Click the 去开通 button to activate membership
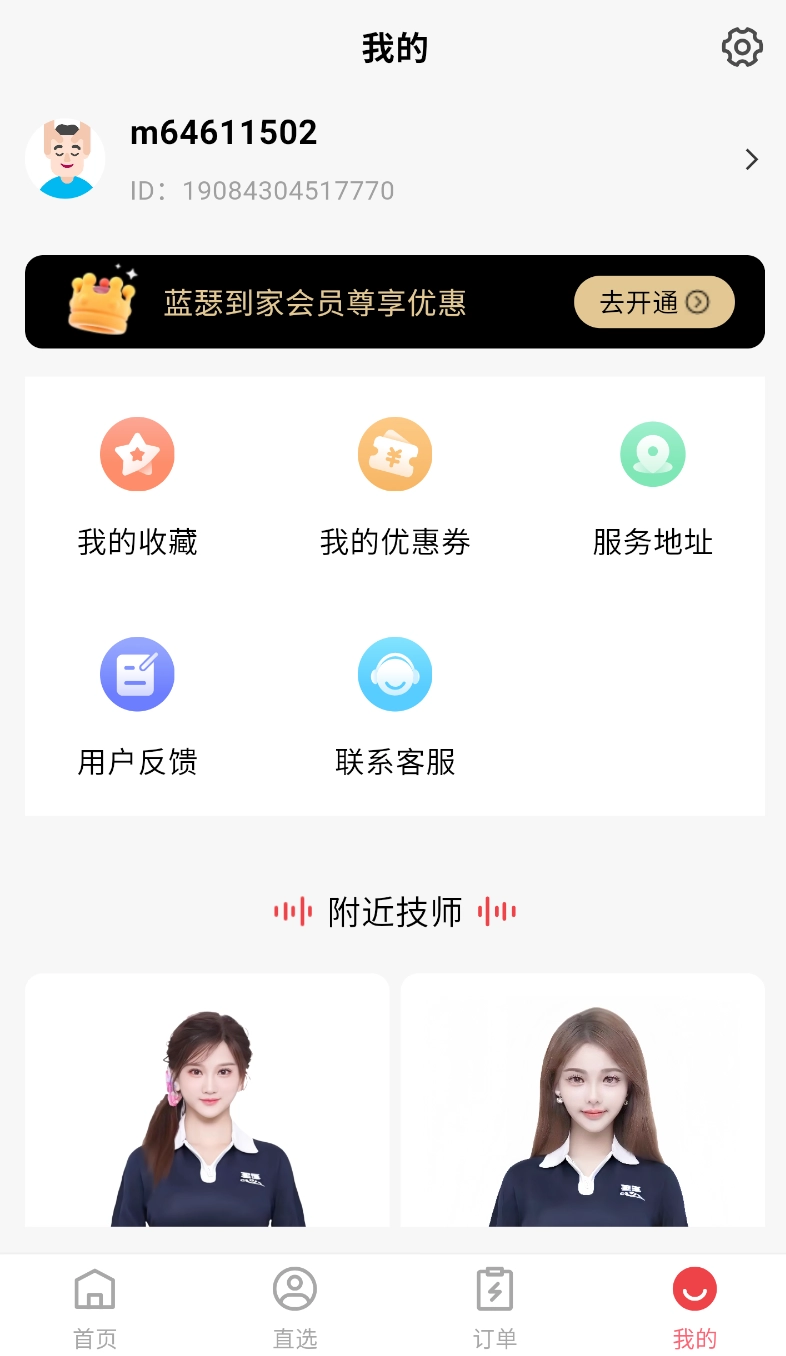The width and height of the screenshot is (786, 1356). (653, 302)
